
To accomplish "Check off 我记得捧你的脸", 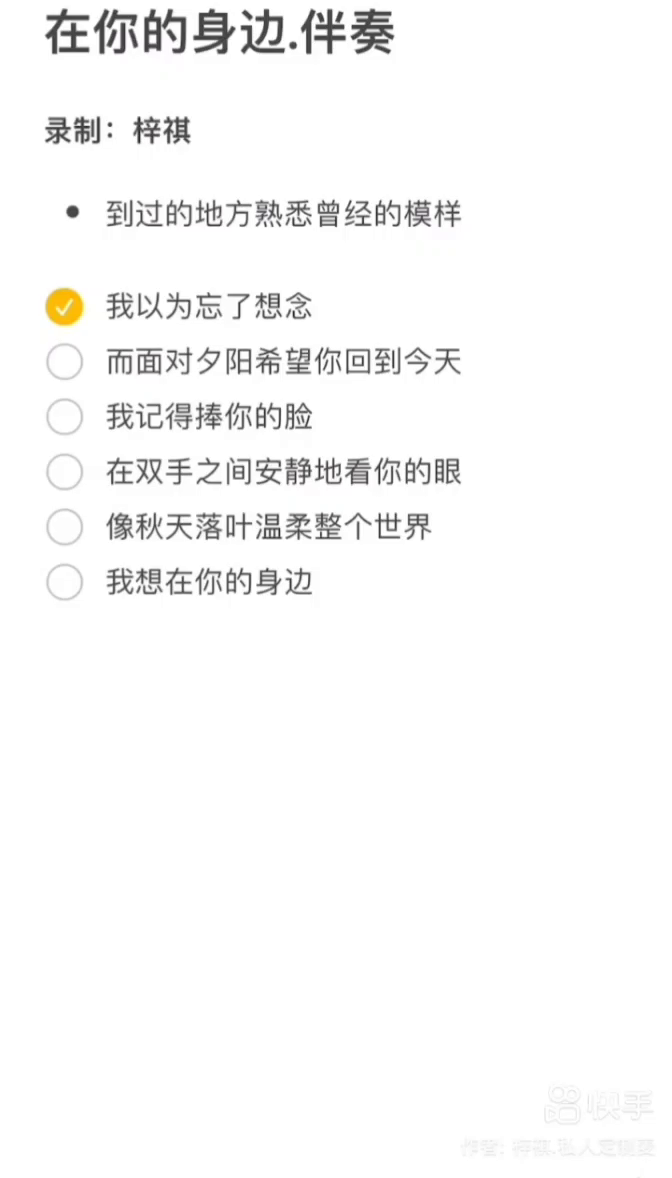I will 64,417.
